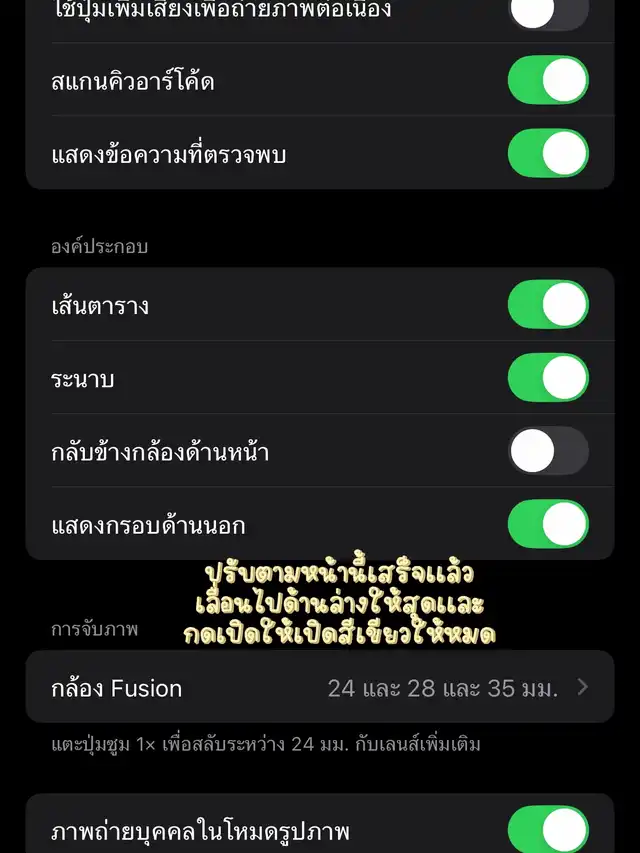Open the กล้อง Fusion lens settings
Image resolution: width=640 pixels, height=853 pixels.
(x=320, y=688)
